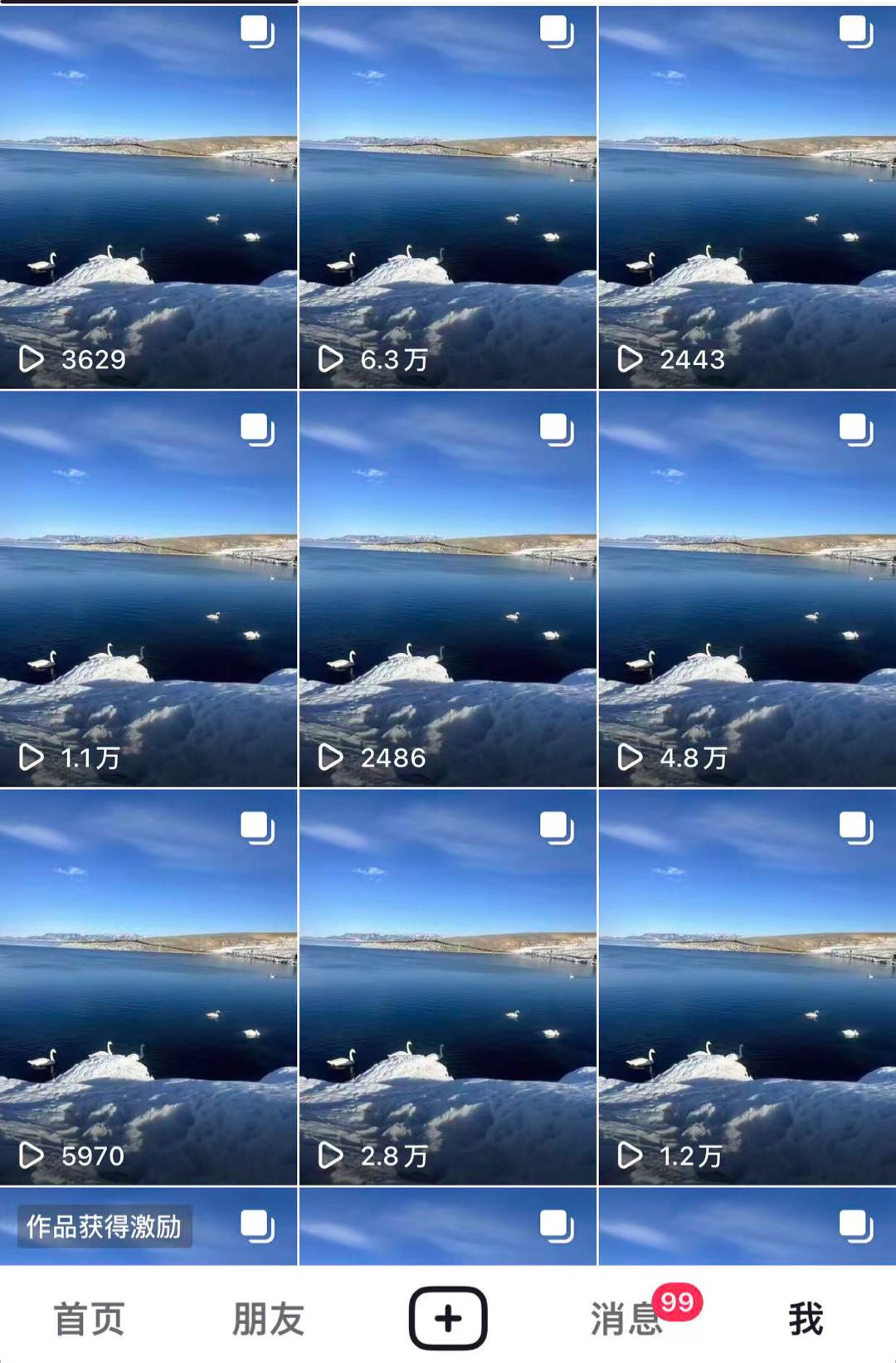Open the video with 1.2万 plays
Viewport: 896px width, 1363px height.
[x=747, y=987]
